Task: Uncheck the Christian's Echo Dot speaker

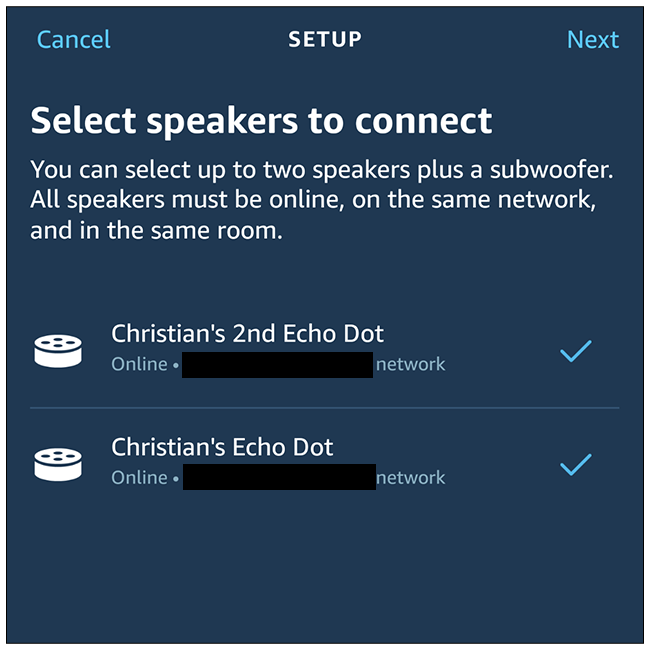Action: (575, 464)
